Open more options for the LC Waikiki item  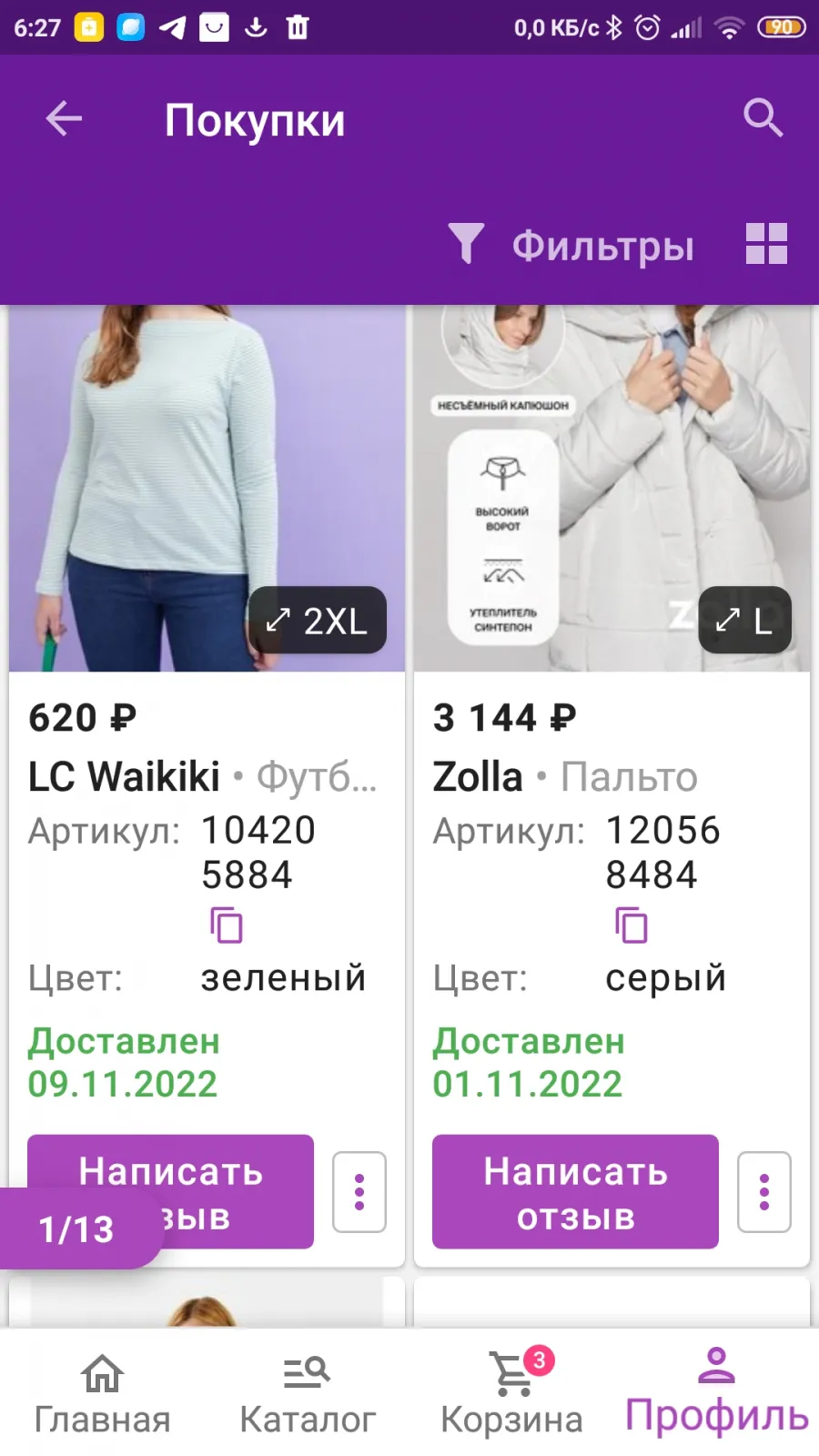pos(359,1192)
